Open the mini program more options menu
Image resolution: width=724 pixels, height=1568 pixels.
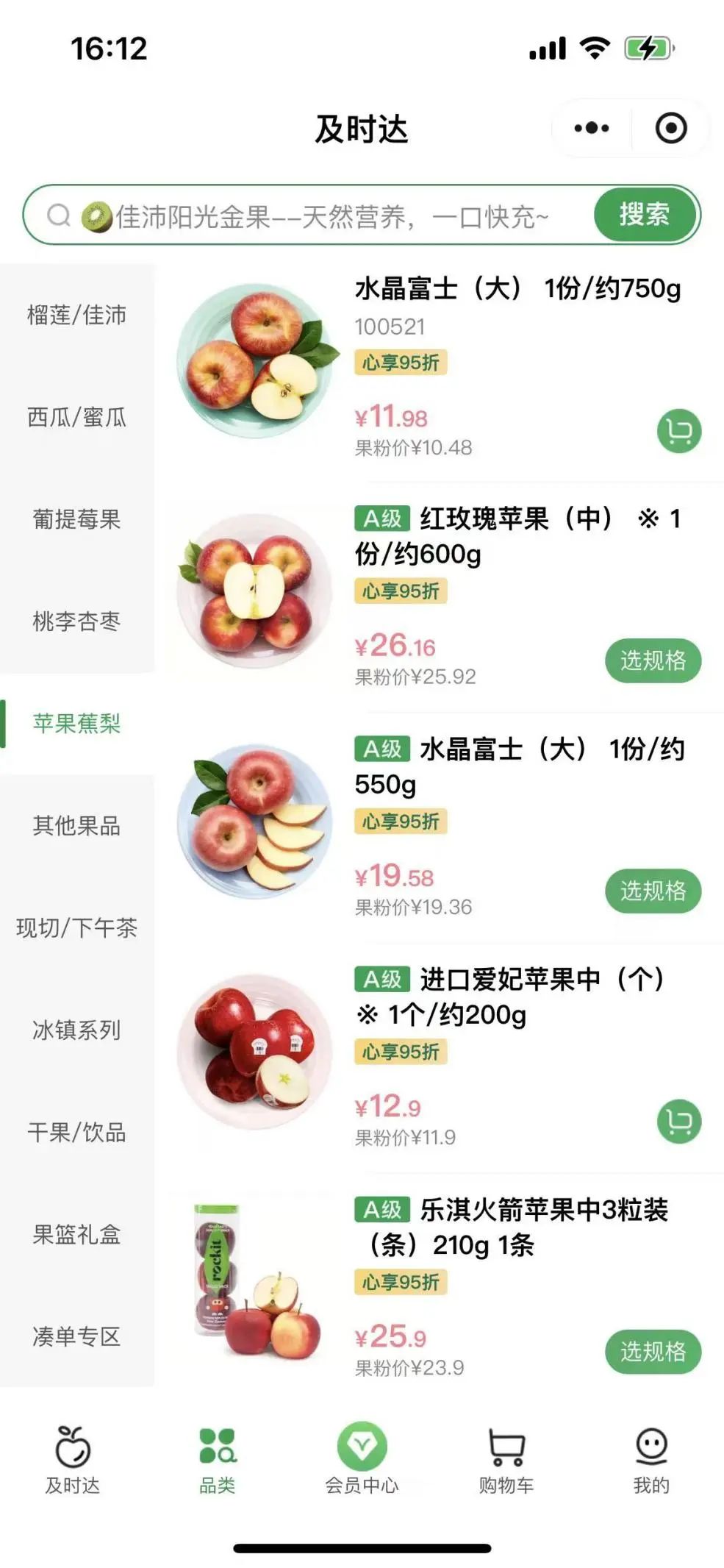(592, 128)
